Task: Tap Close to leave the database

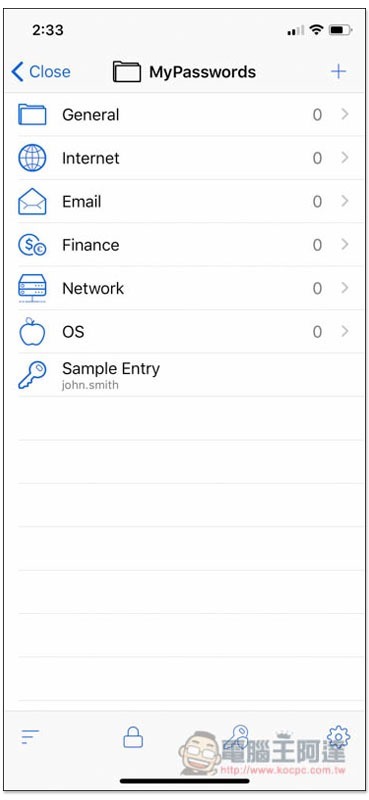Action: (x=41, y=72)
